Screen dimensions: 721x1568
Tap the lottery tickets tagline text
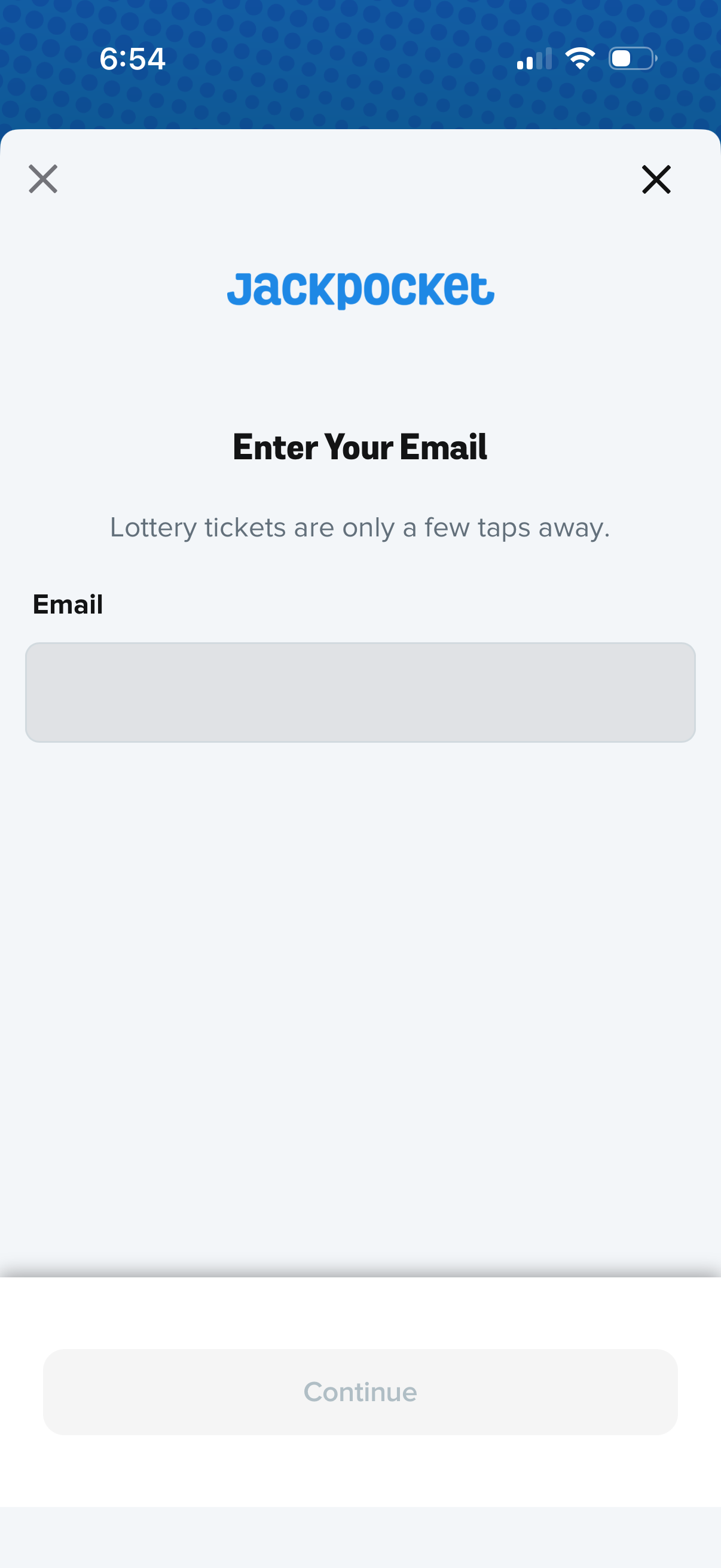(359, 527)
